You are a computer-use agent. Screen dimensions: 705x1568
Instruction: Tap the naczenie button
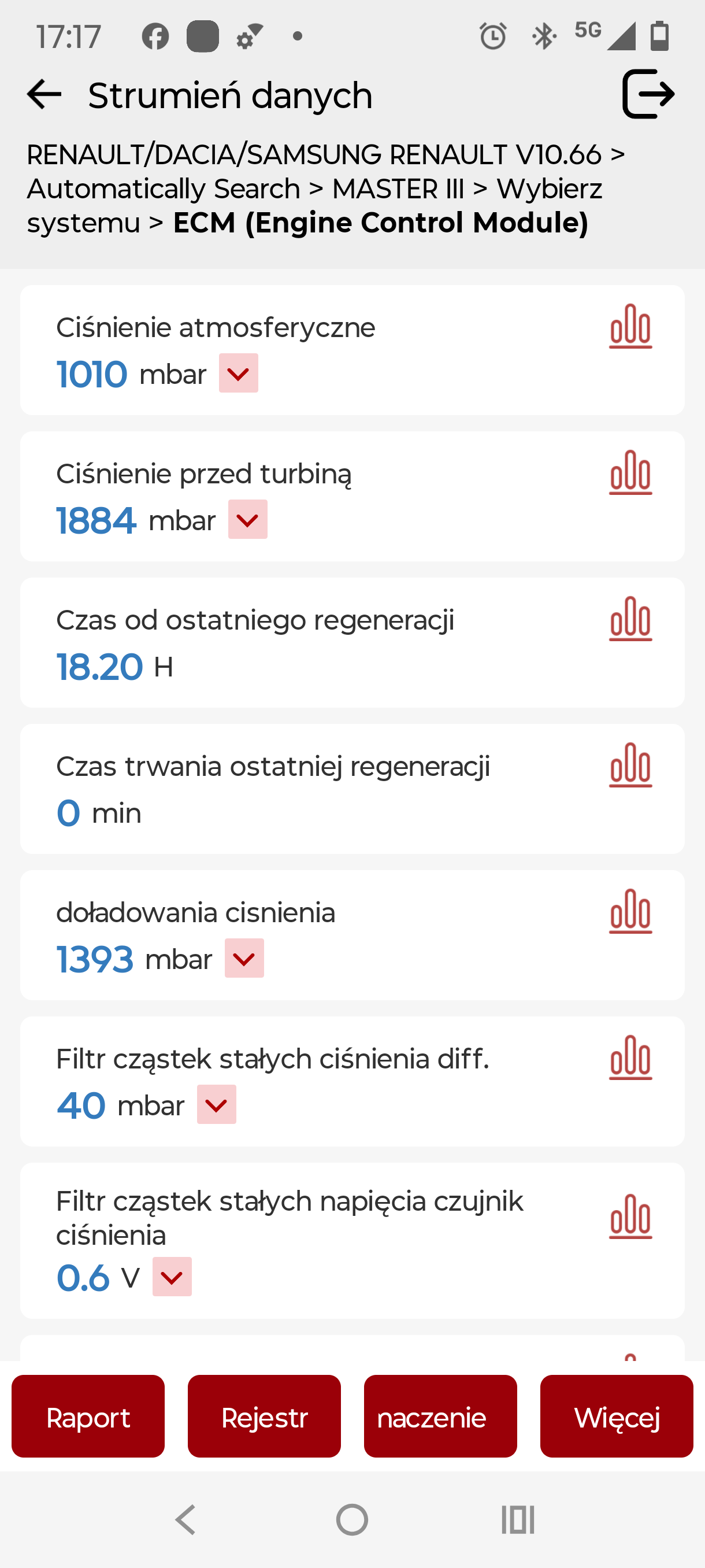point(440,1416)
